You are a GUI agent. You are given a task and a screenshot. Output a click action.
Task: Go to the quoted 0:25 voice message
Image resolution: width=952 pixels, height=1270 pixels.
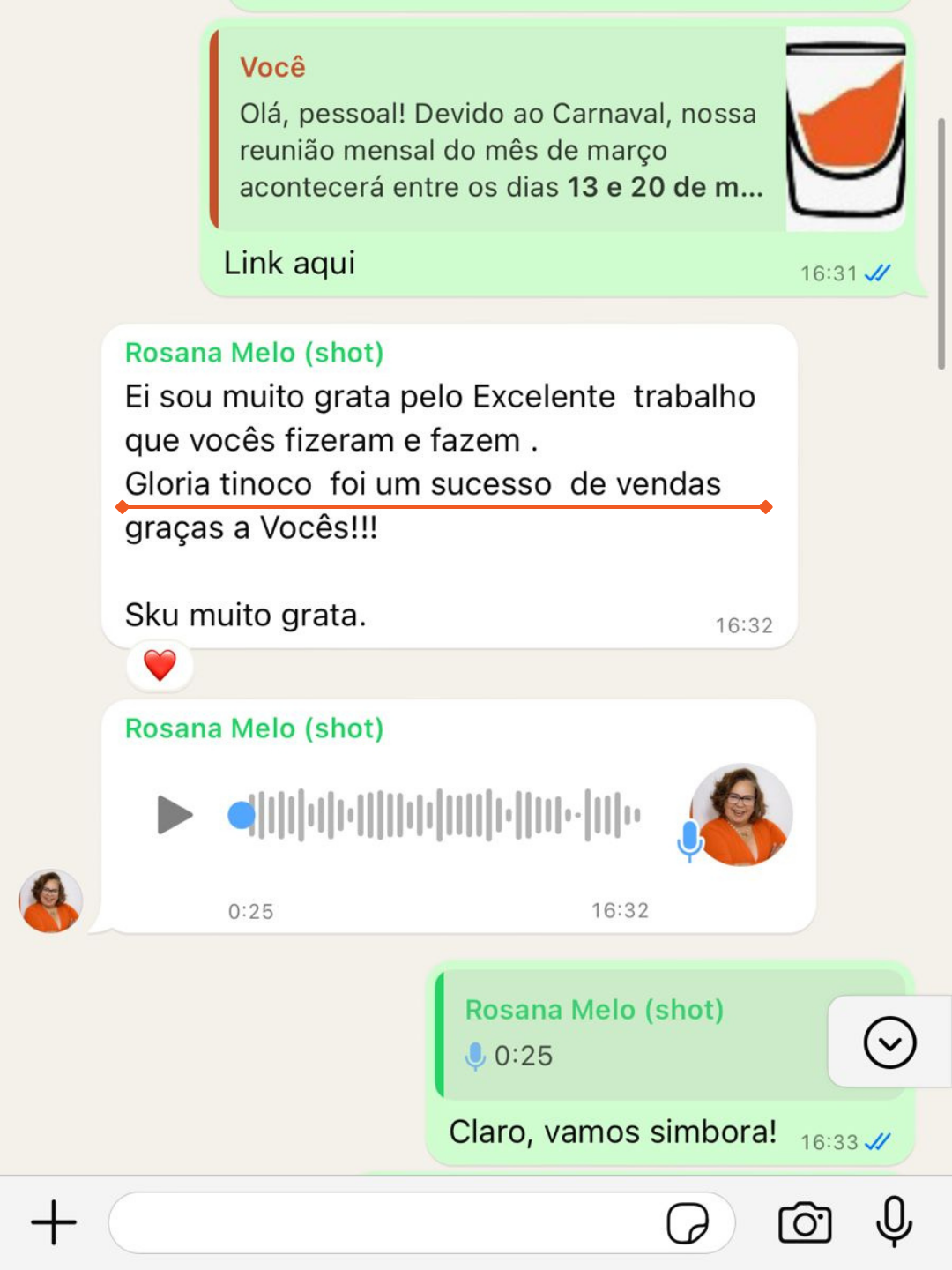(635, 1034)
